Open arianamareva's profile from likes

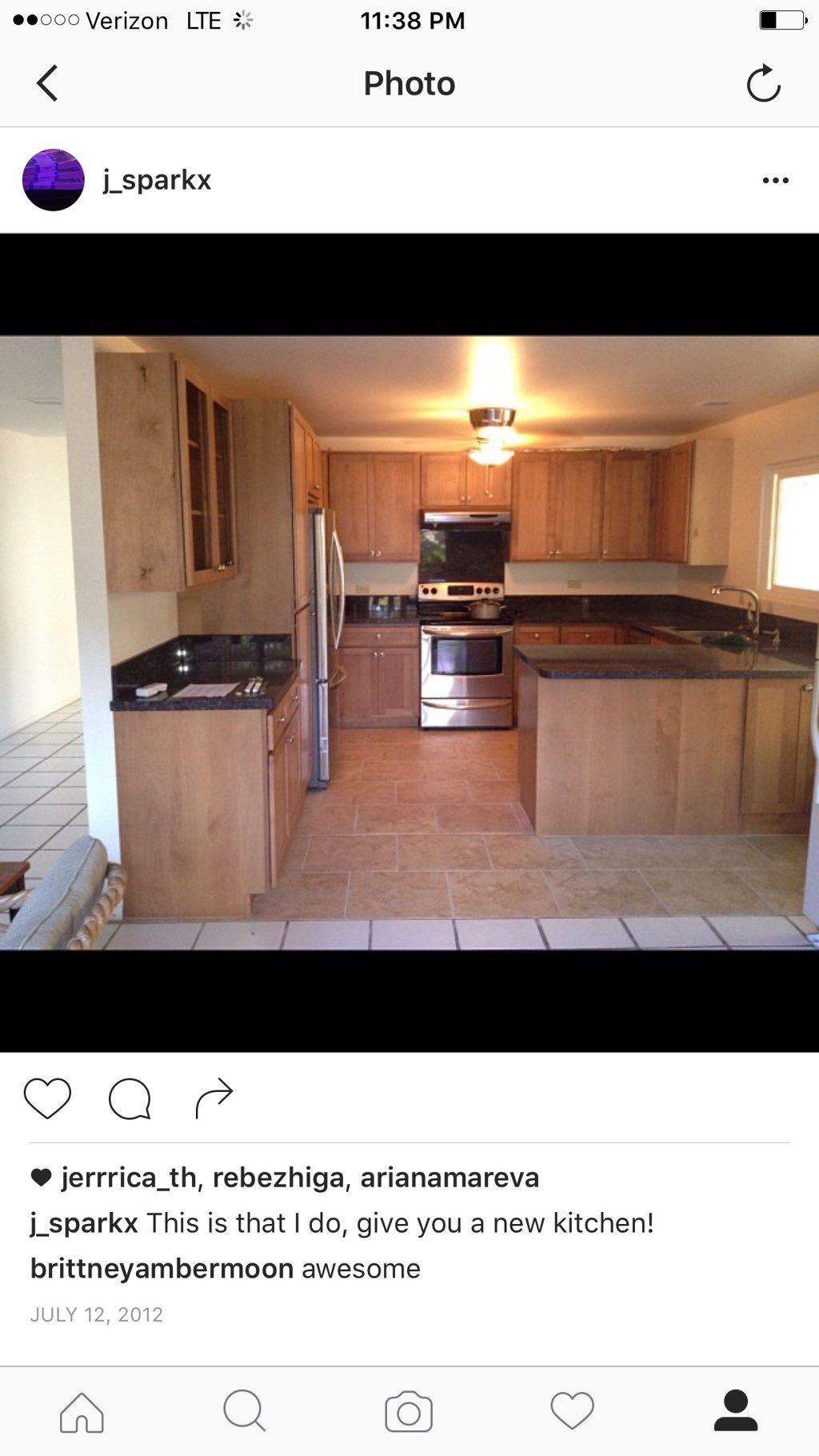pyautogui.click(x=449, y=1178)
